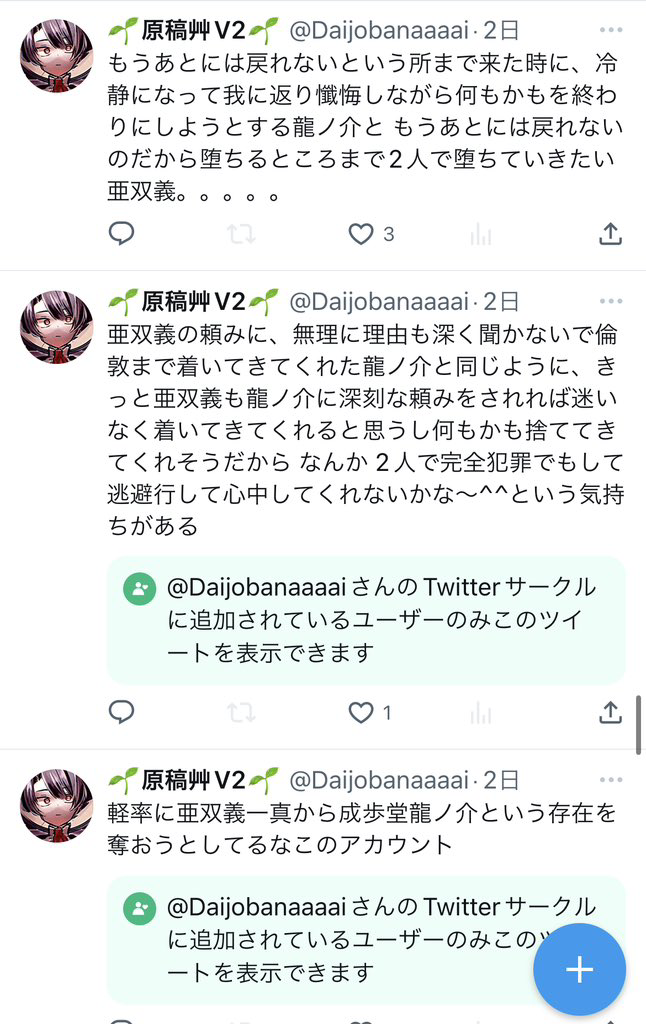Compose a new tweet with the plus button
Image resolution: width=646 pixels, height=1024 pixels.
click(x=580, y=969)
